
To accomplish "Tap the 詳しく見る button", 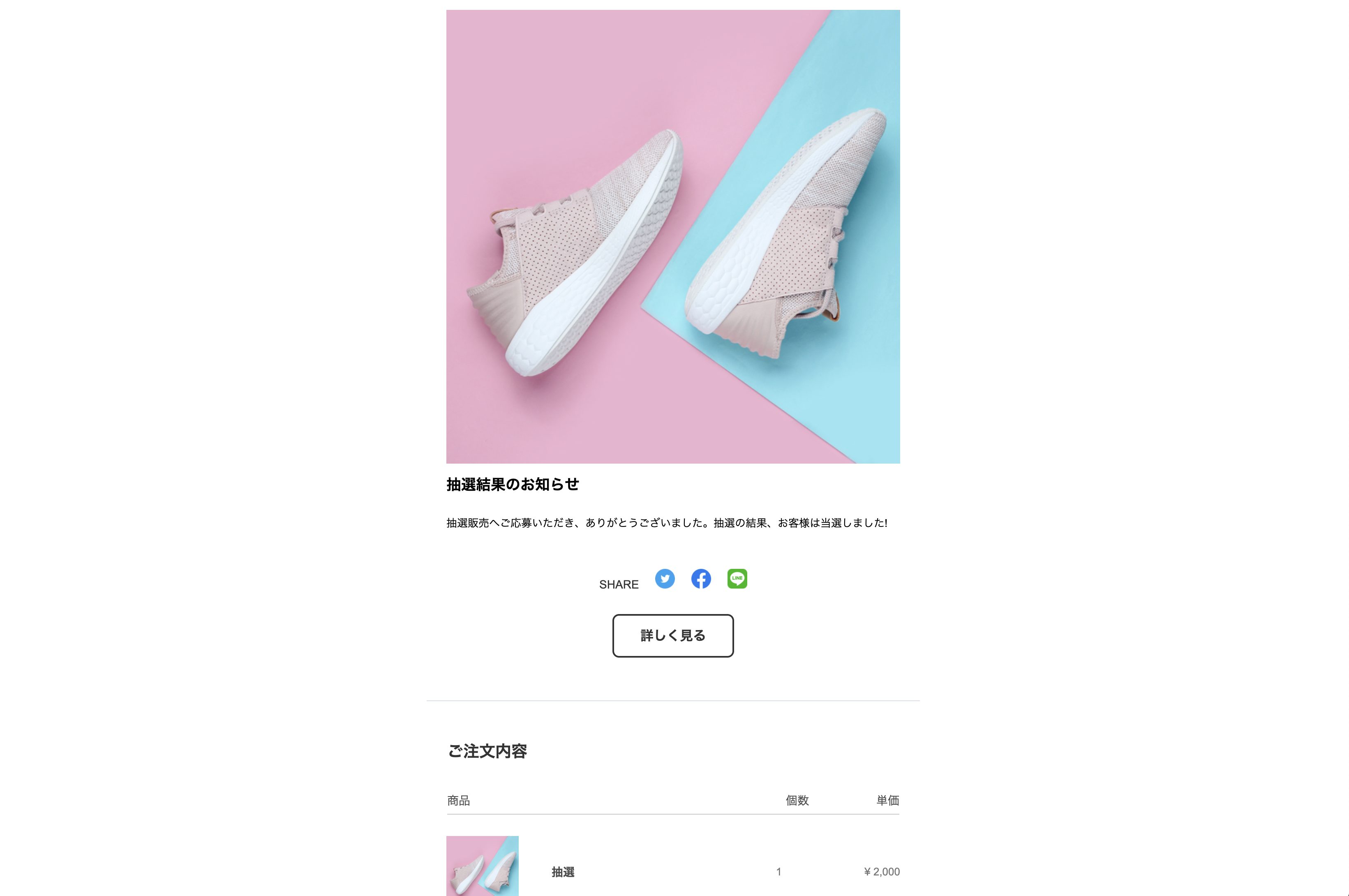I will click(x=672, y=635).
